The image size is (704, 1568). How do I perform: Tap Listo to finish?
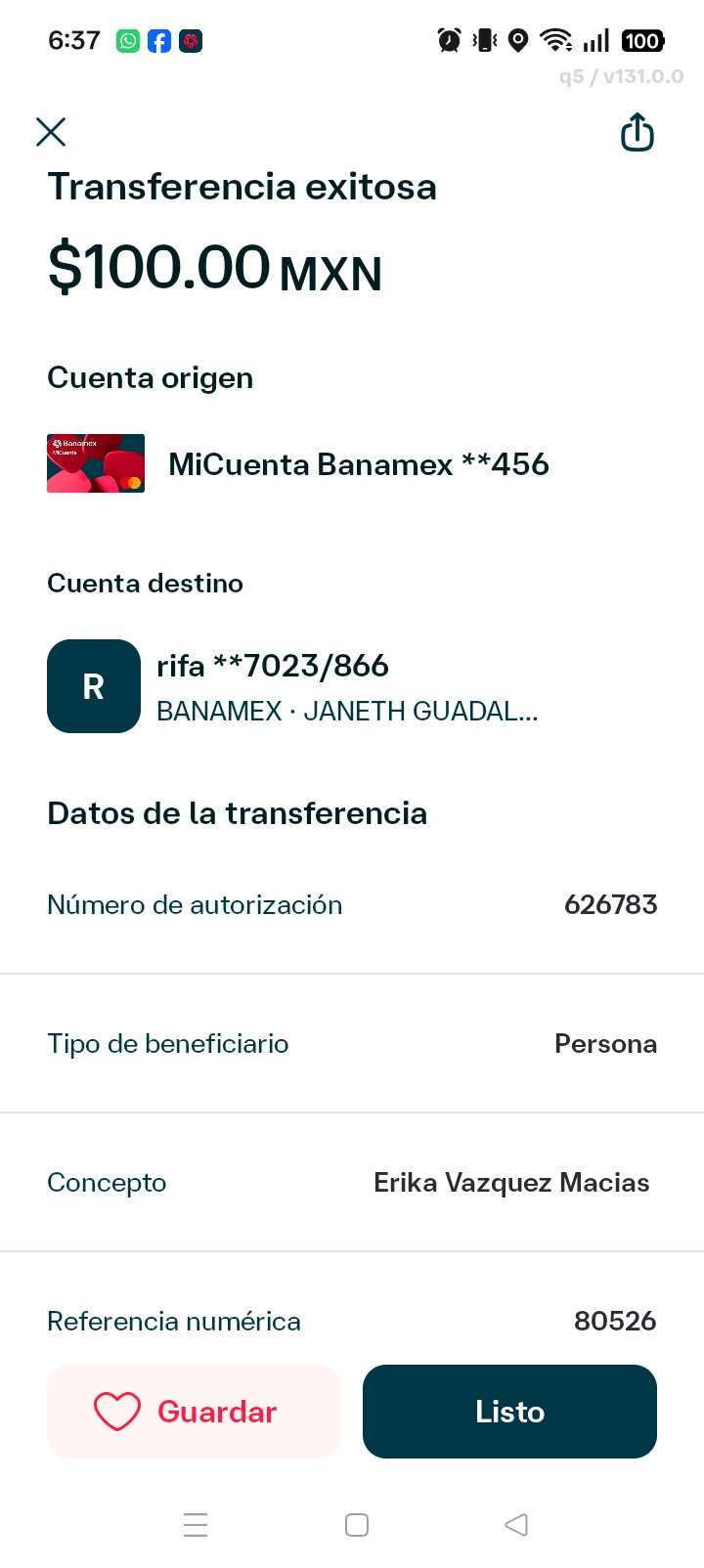click(x=509, y=1412)
